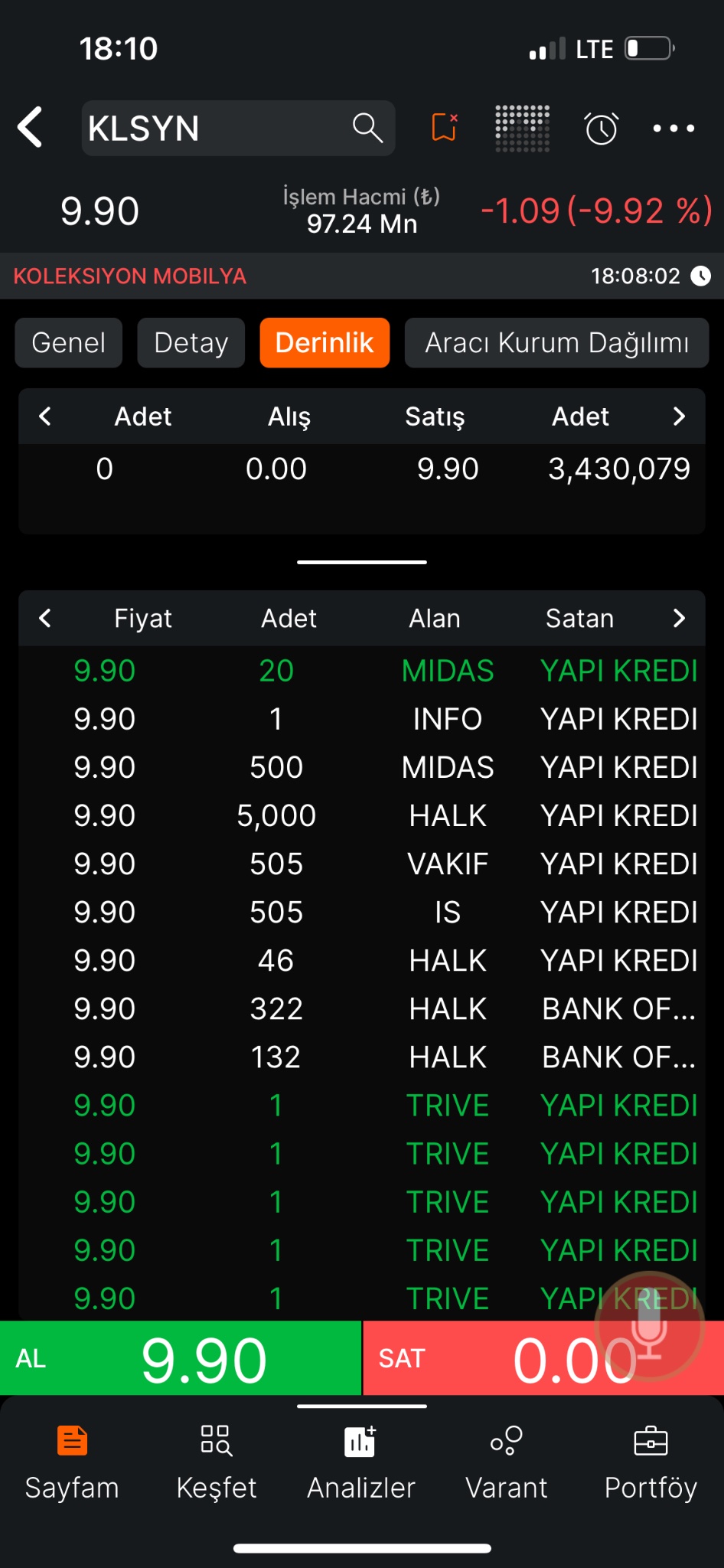Viewport: 724px width, 1568px height.
Task: Activate the floating microphone button
Action: 650,1325
